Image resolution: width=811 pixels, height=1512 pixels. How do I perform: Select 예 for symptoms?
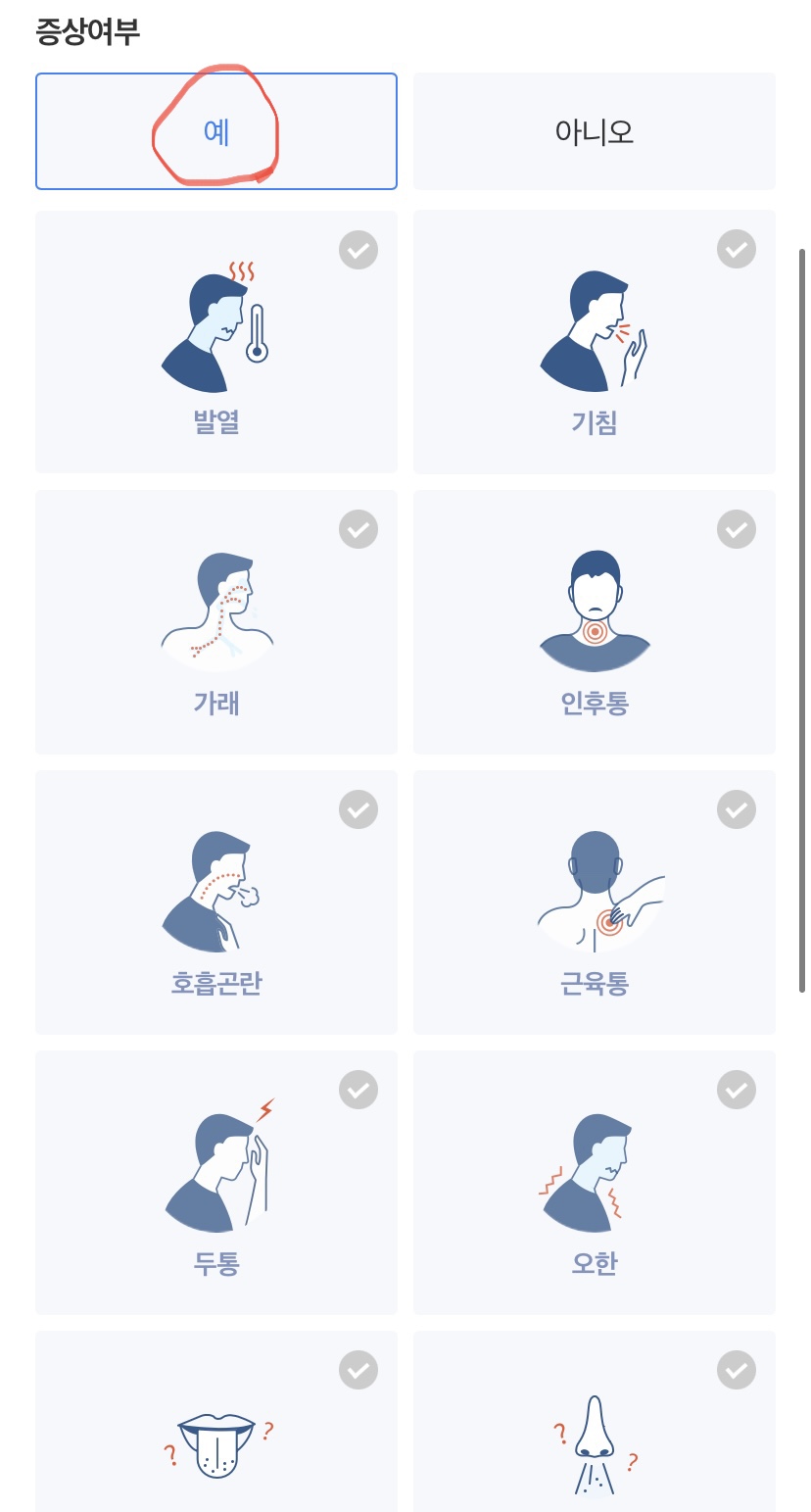[x=216, y=131]
